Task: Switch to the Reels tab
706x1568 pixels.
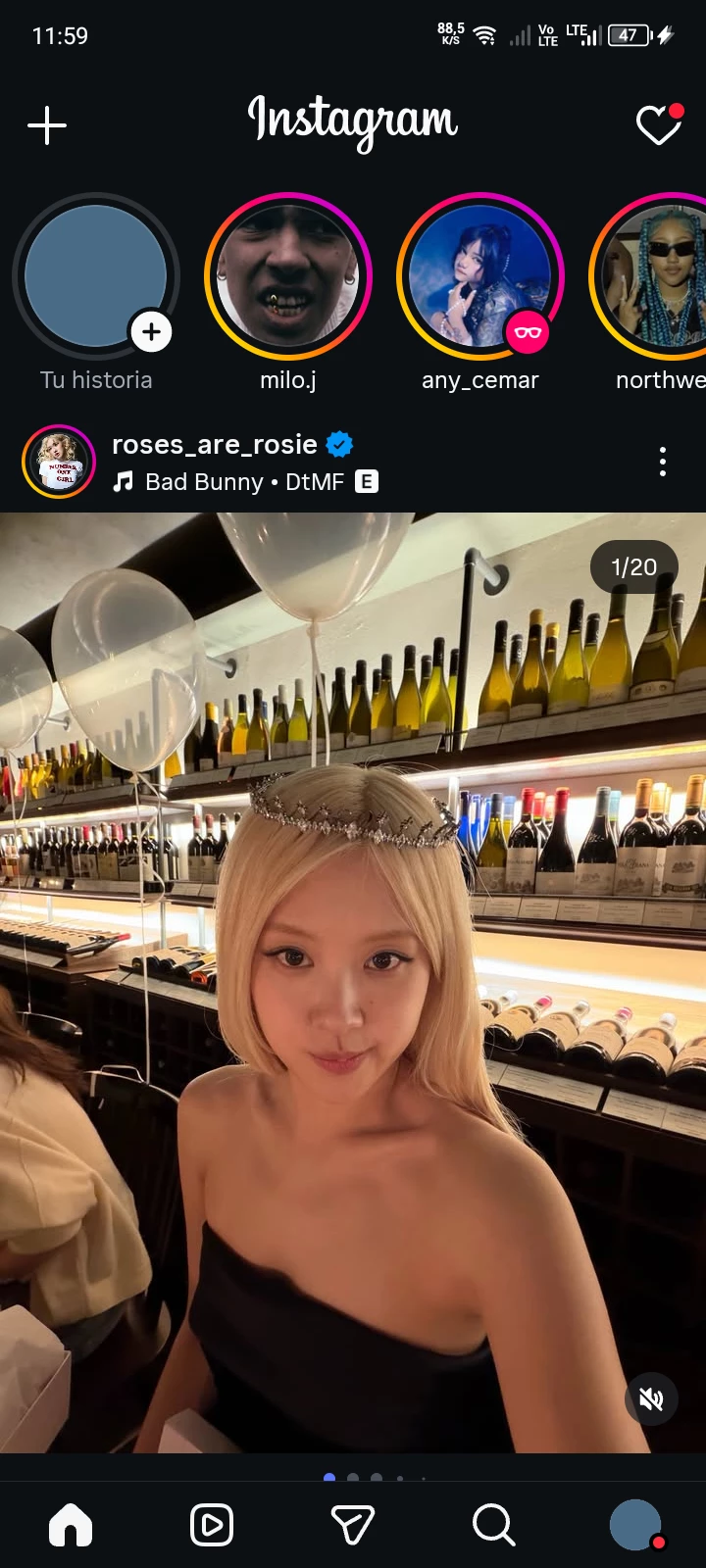Action: tap(212, 1525)
